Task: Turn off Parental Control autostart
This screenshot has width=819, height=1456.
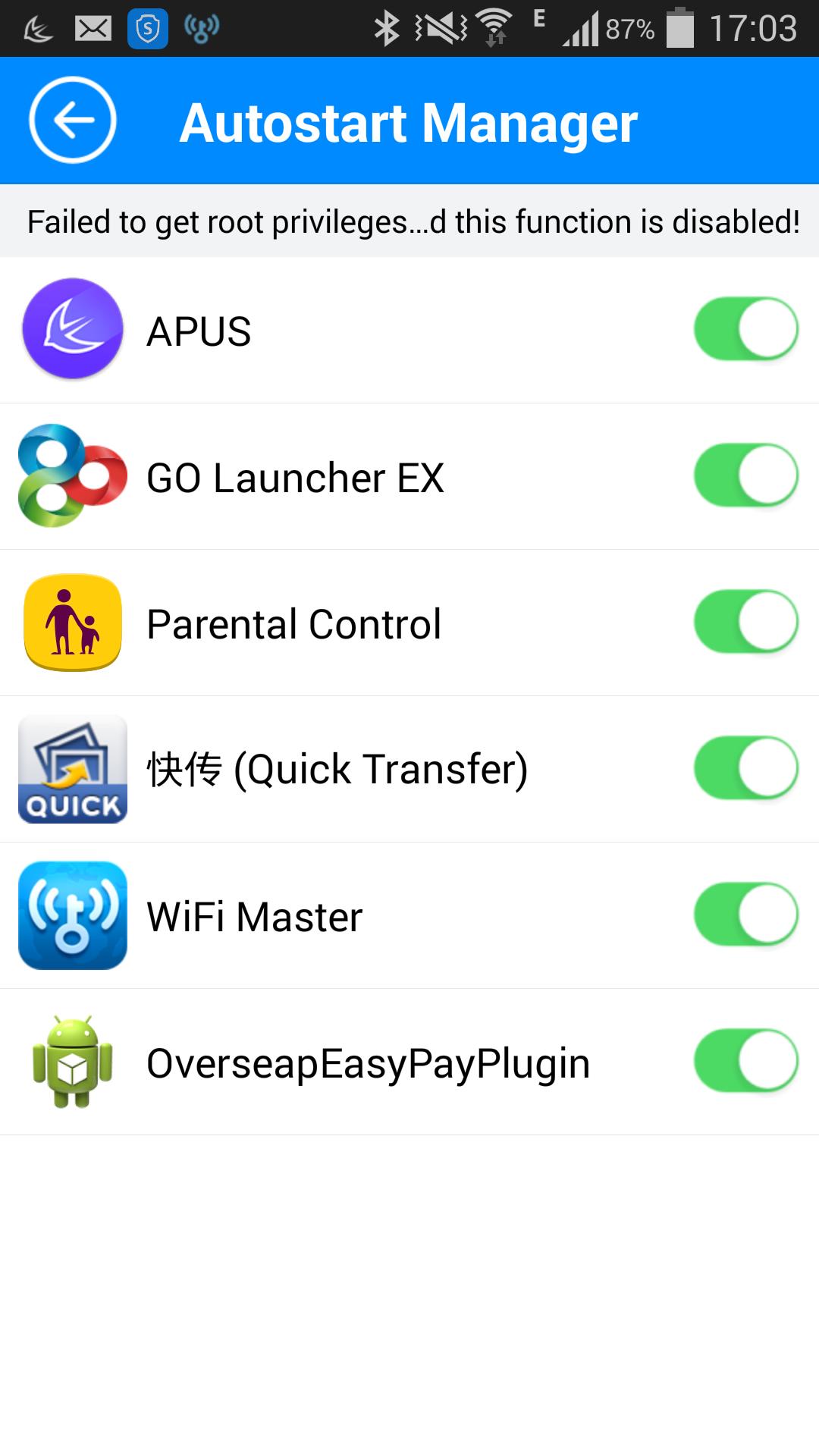Action: click(x=745, y=622)
